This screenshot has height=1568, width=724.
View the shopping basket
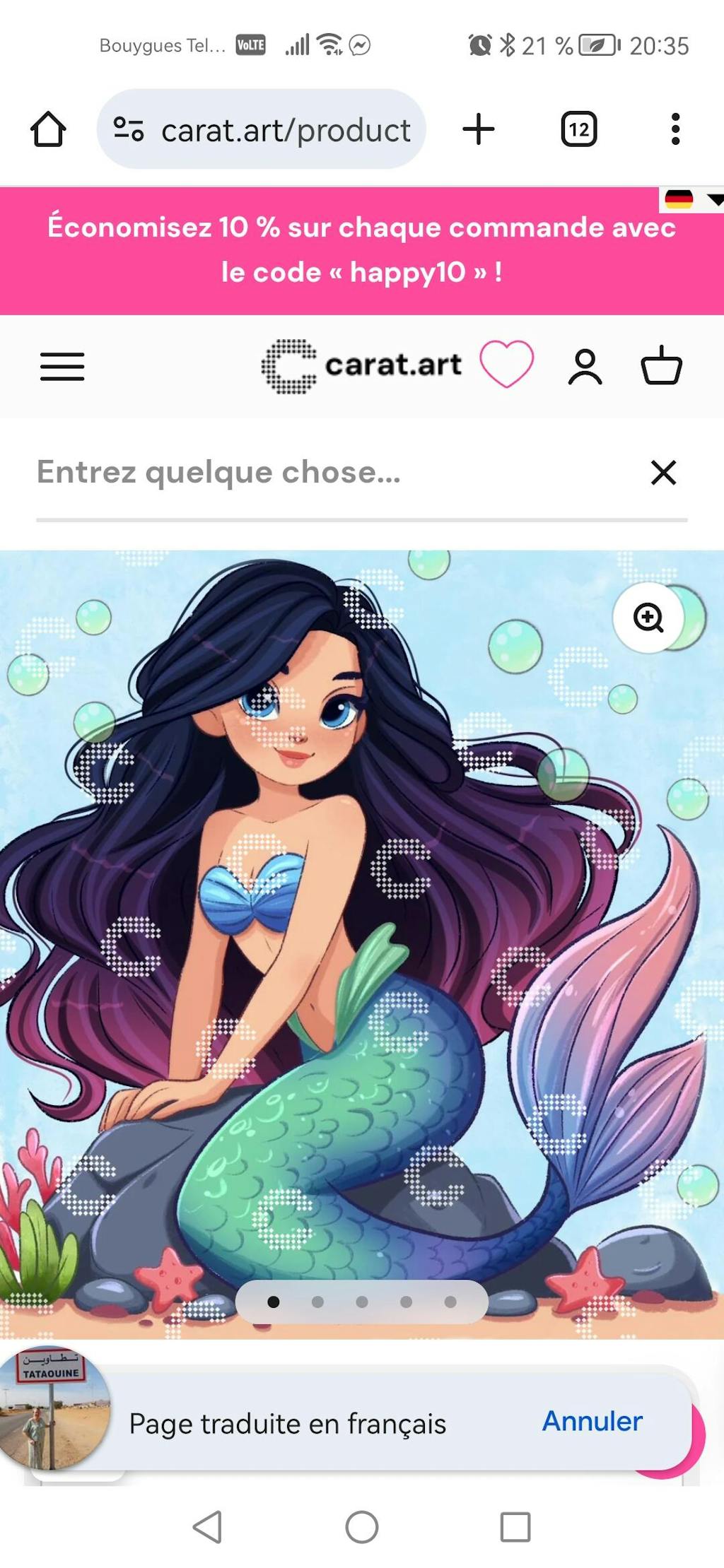(x=661, y=365)
